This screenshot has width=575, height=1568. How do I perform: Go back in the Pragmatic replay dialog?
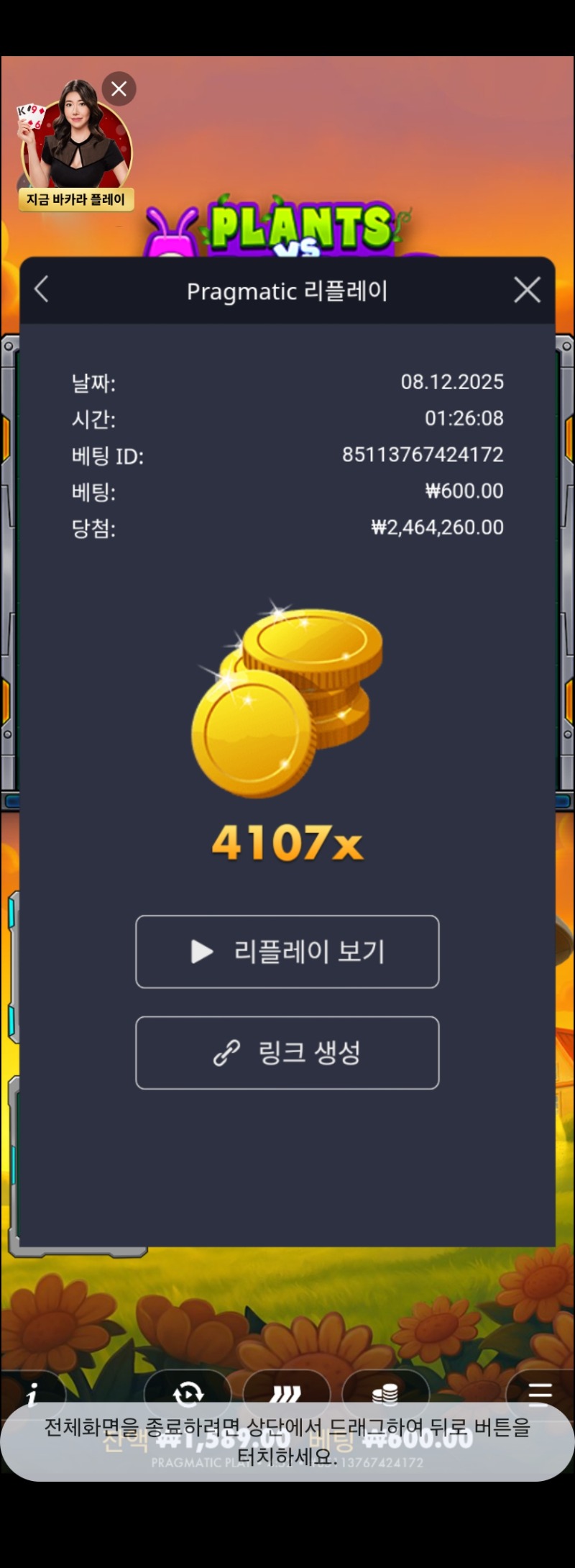coord(42,290)
